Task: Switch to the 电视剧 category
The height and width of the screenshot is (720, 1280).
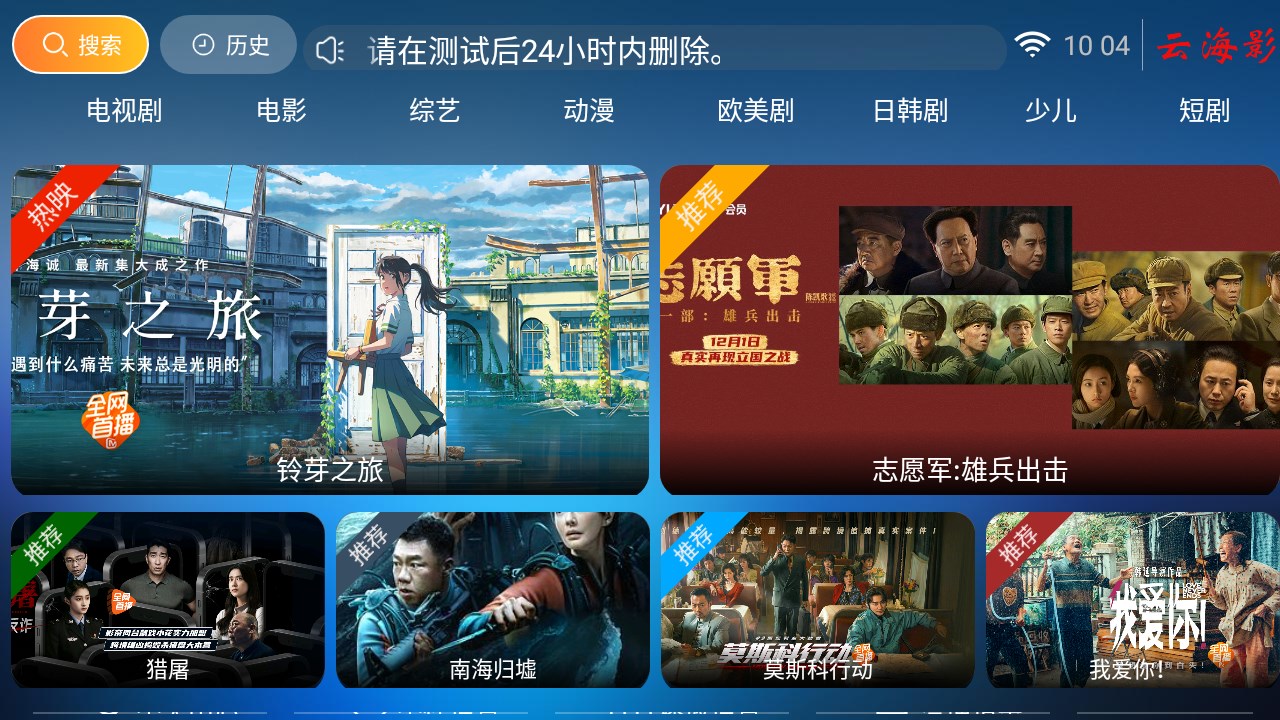Action: (124, 111)
